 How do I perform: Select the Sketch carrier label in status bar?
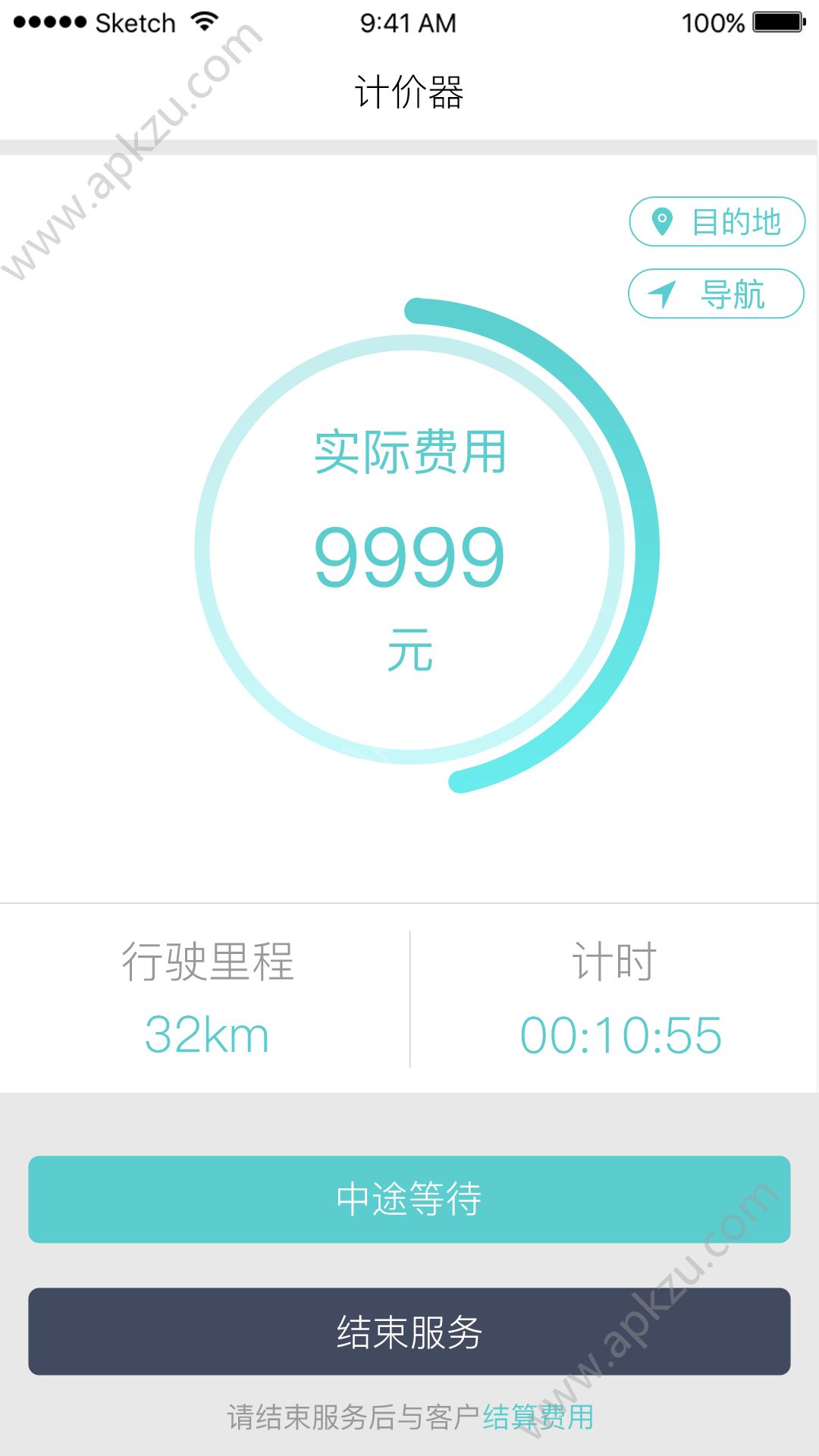point(135,22)
